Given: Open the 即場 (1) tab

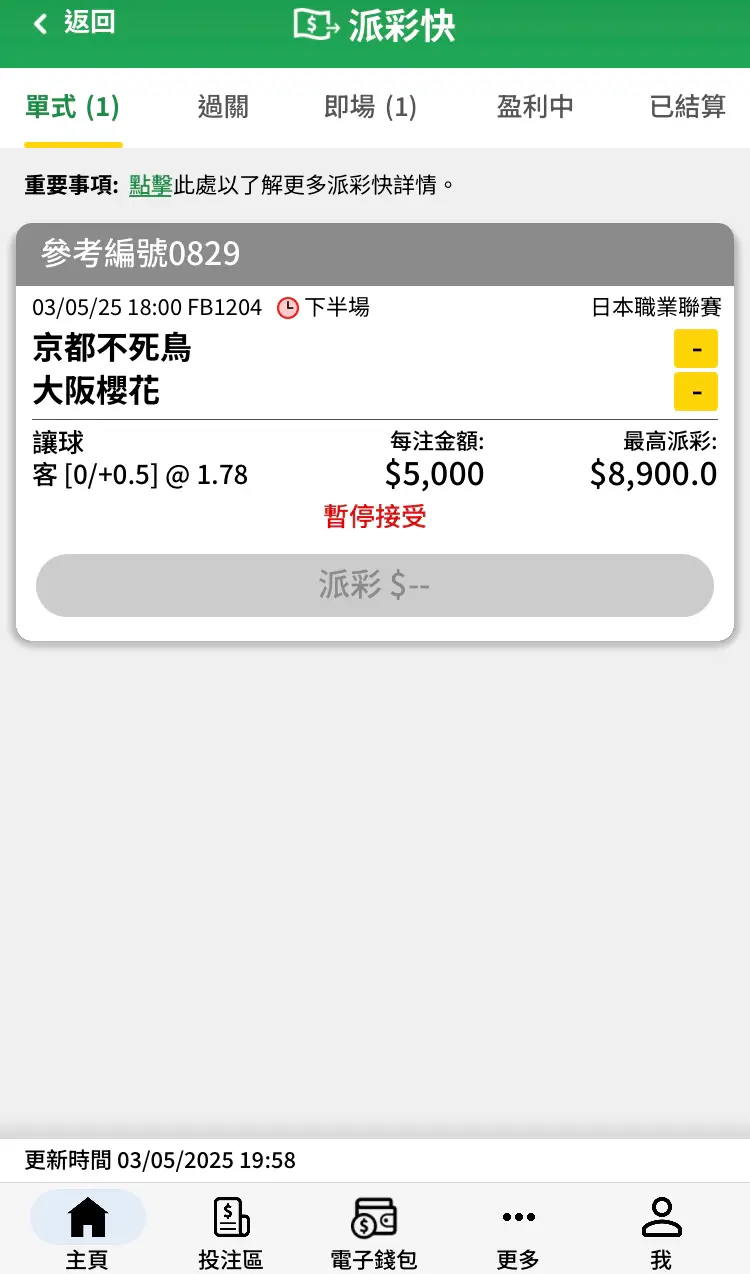Looking at the screenshot, I should tap(371, 107).
